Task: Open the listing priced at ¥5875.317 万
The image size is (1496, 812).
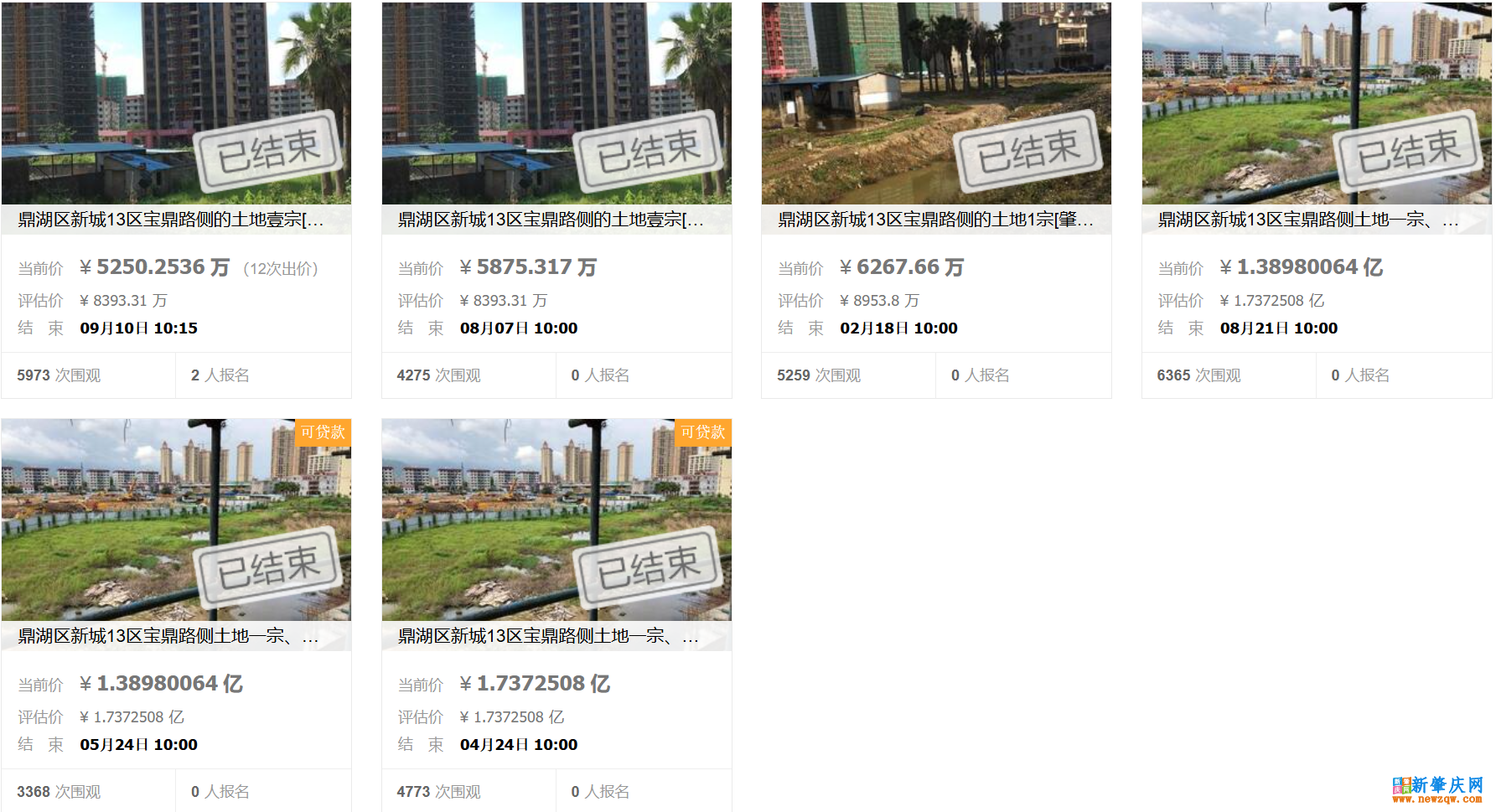Action: (551, 220)
